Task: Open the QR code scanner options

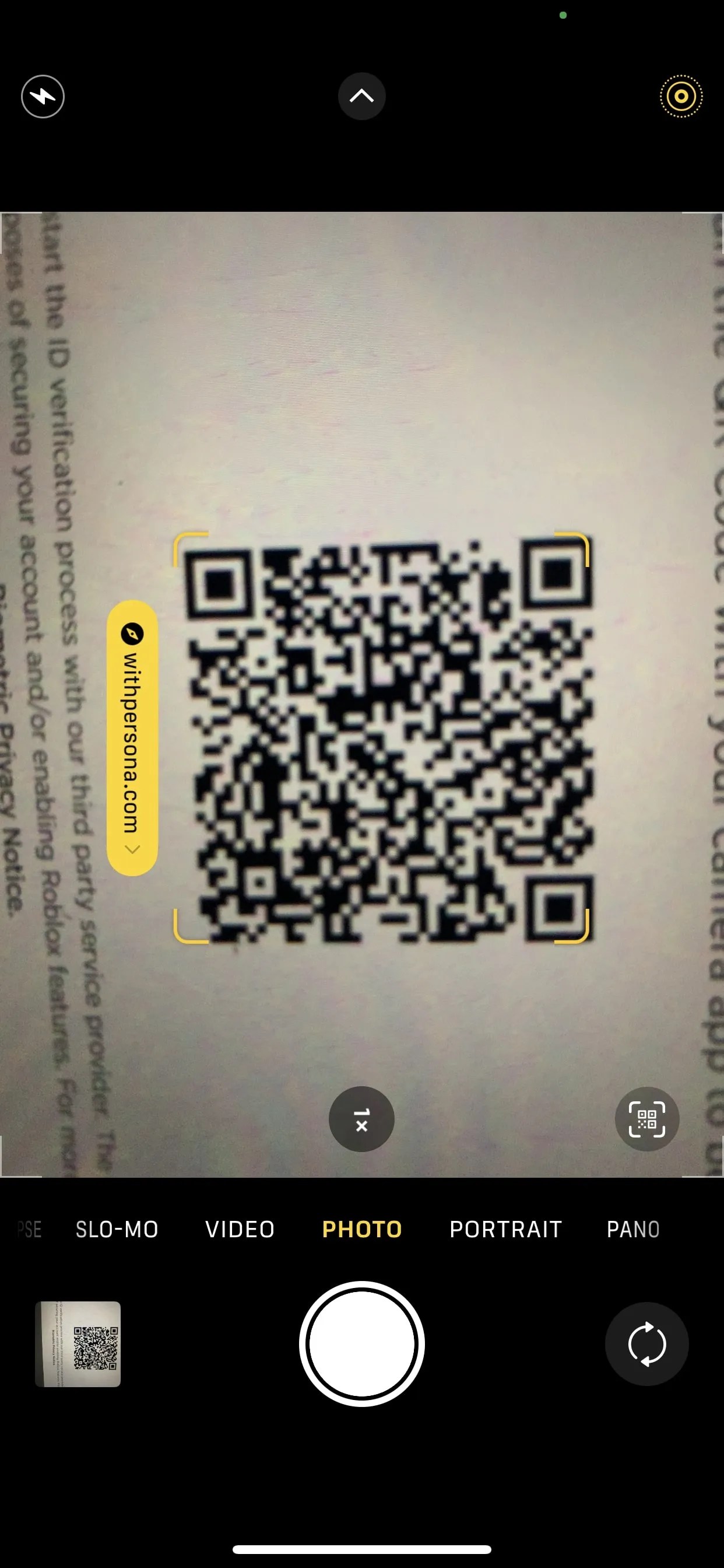Action: [x=646, y=1119]
